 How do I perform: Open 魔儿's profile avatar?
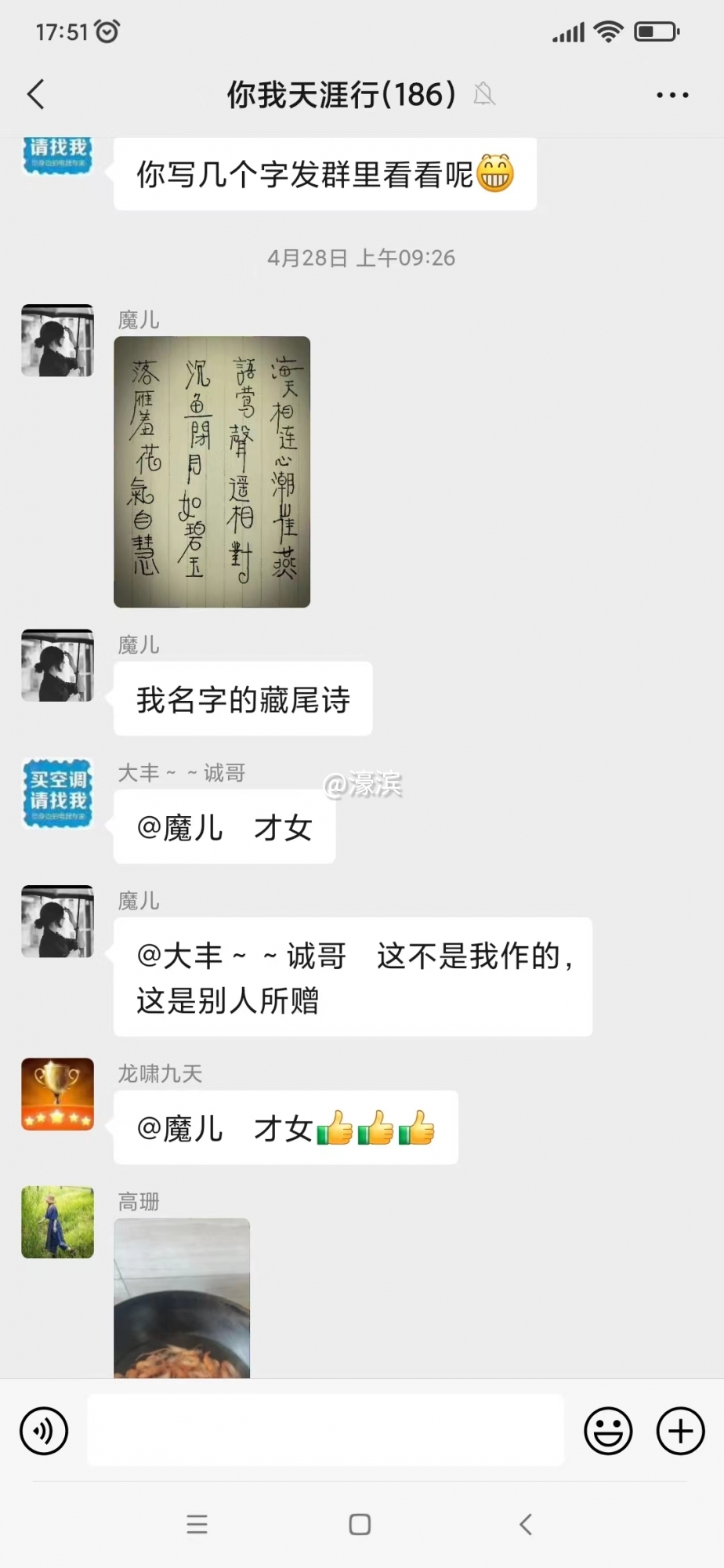[x=57, y=339]
